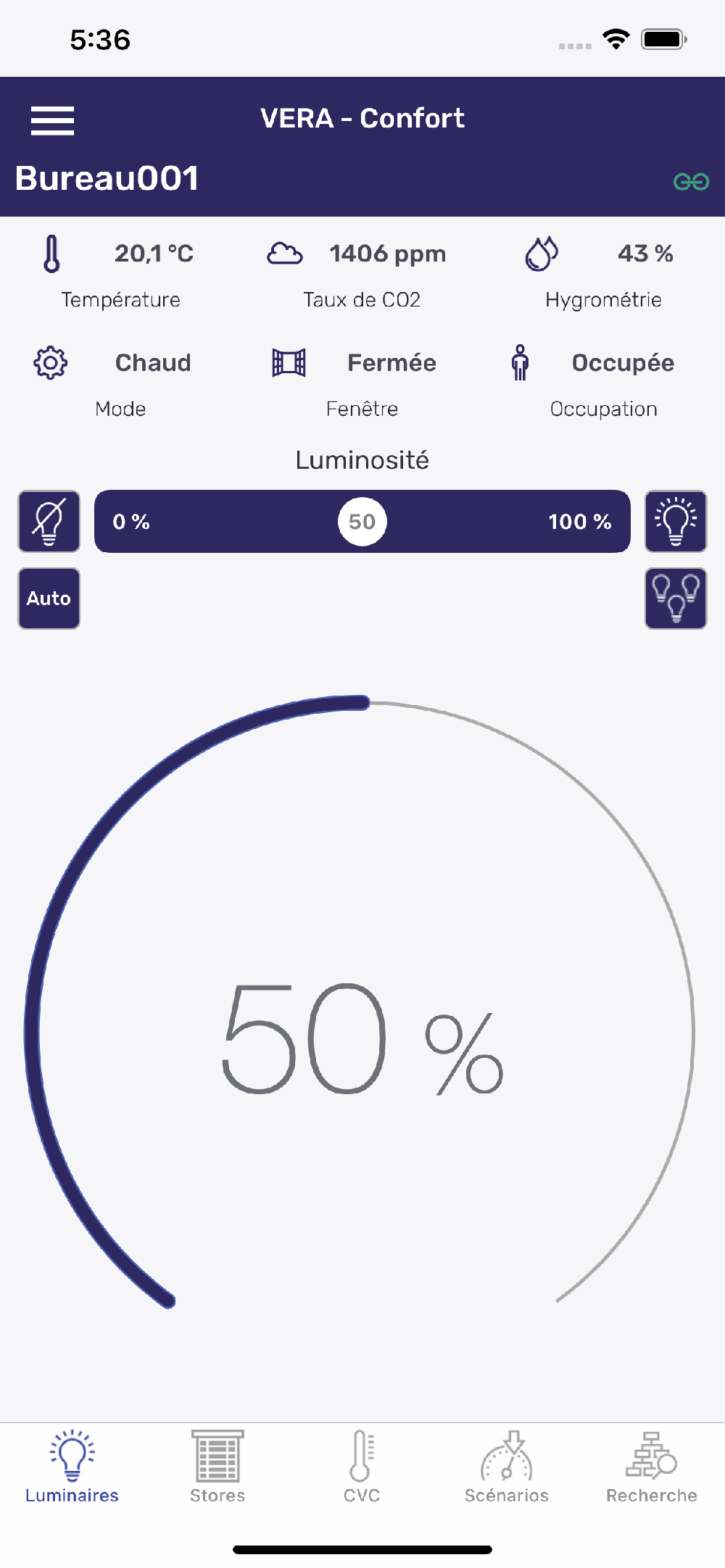The height and width of the screenshot is (1568, 725).
Task: Switch to the Luminaires tab
Action: 72,1467
